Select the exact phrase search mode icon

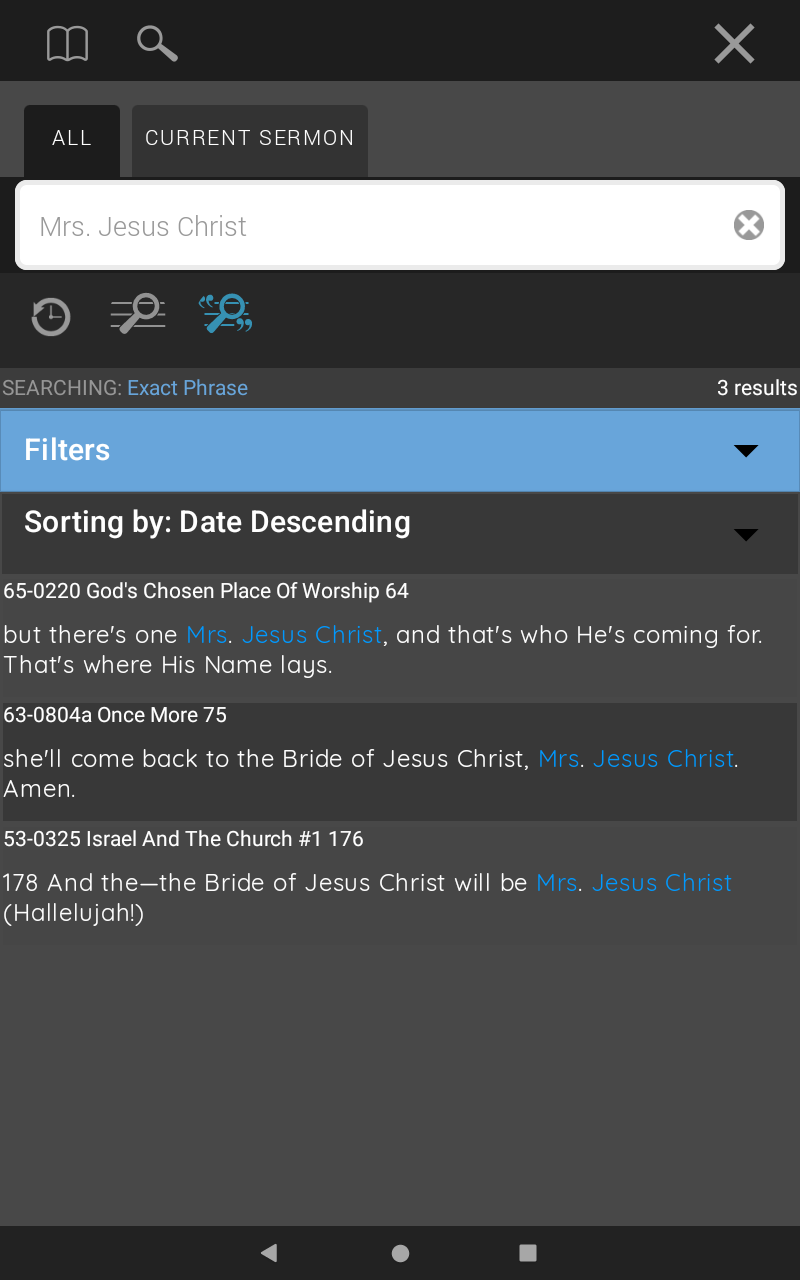(x=225, y=314)
